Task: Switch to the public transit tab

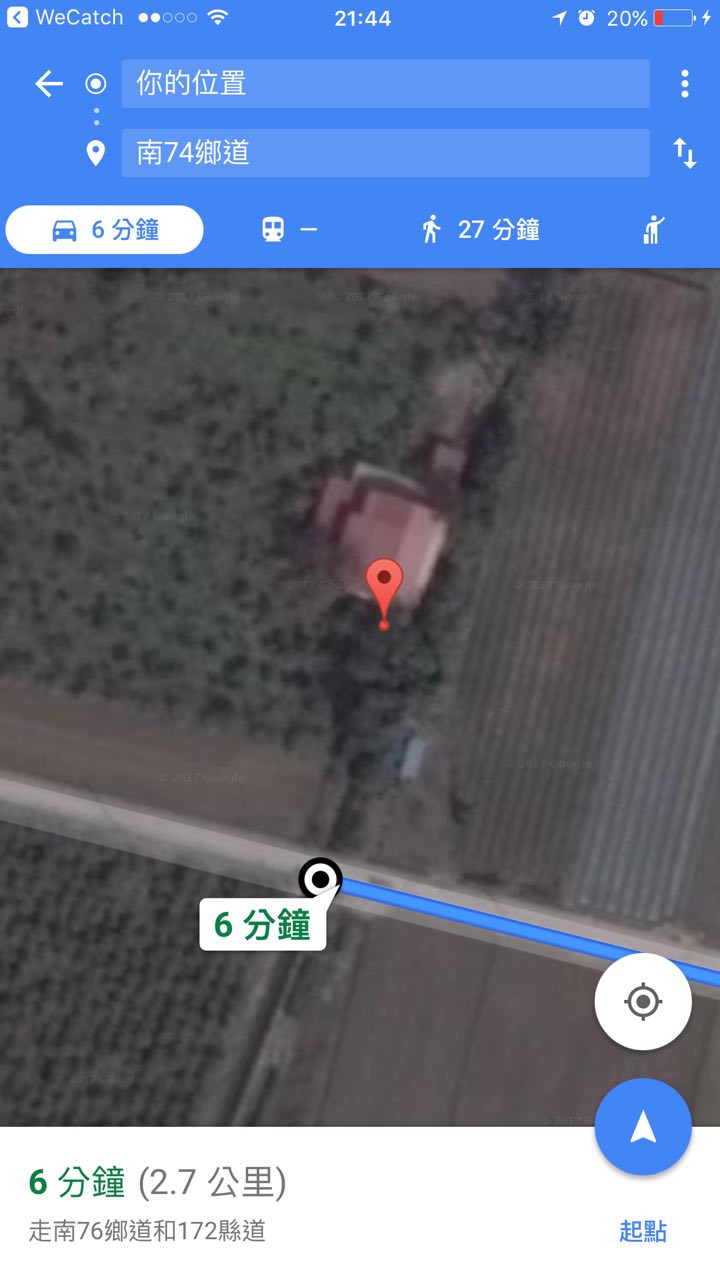Action: (x=289, y=230)
